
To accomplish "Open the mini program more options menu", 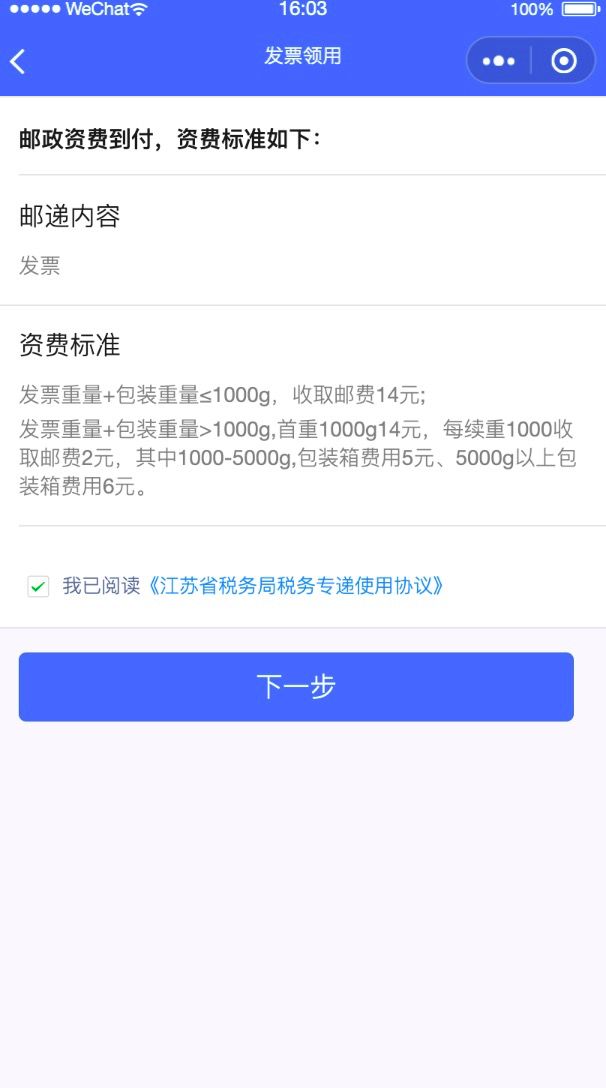I will tap(498, 61).
